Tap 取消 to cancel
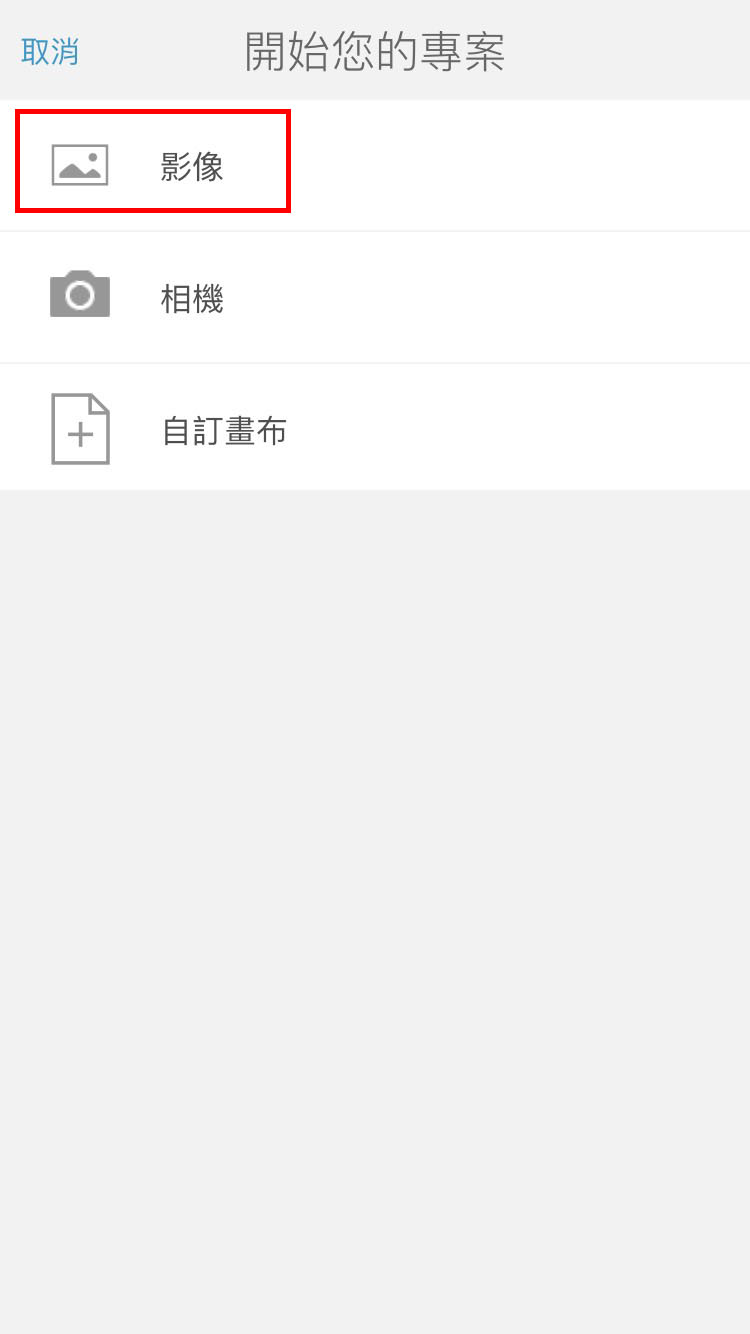This screenshot has height=1334, width=750. tap(50, 52)
